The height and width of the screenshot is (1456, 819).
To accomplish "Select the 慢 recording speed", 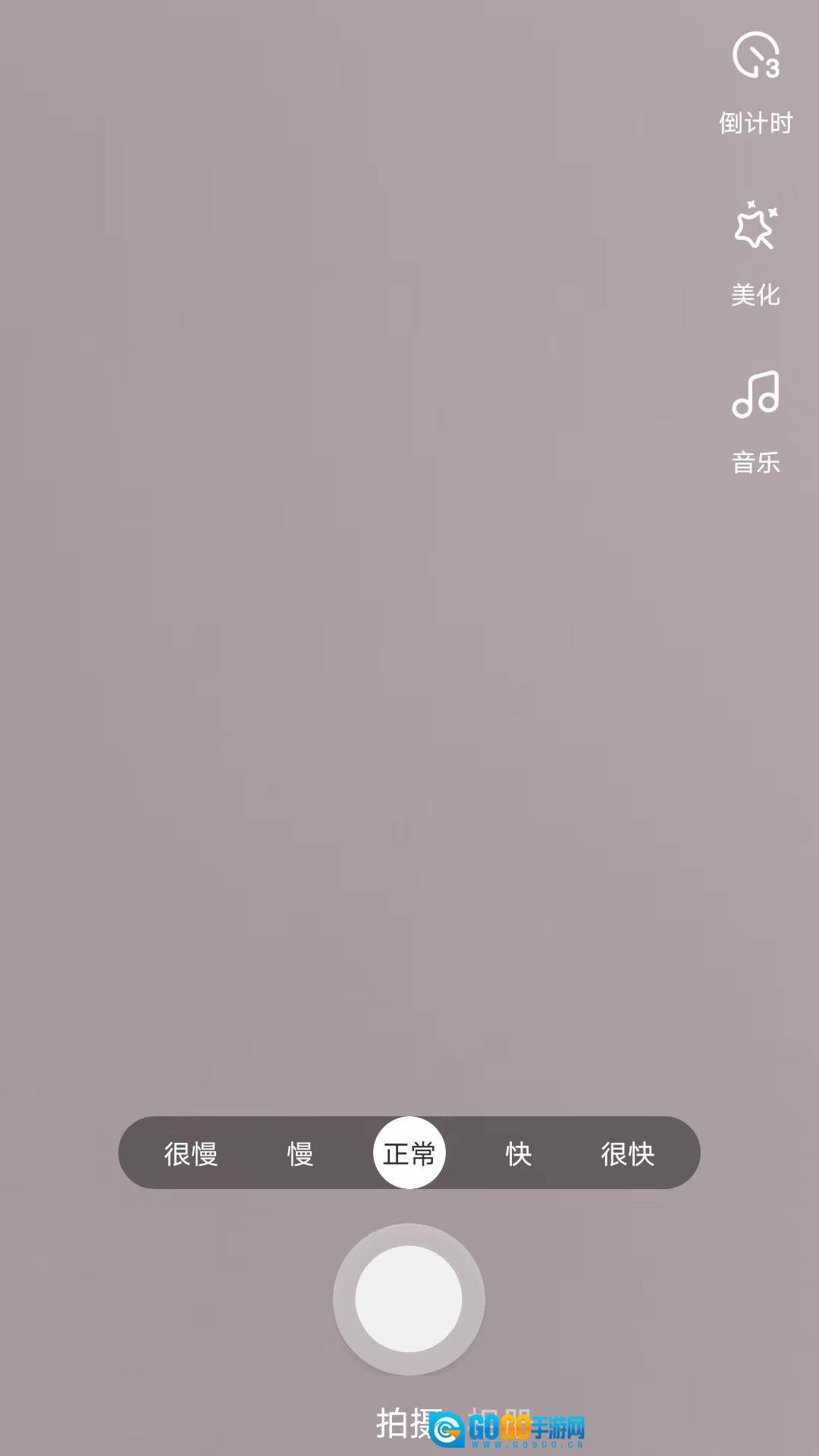I will point(300,1153).
